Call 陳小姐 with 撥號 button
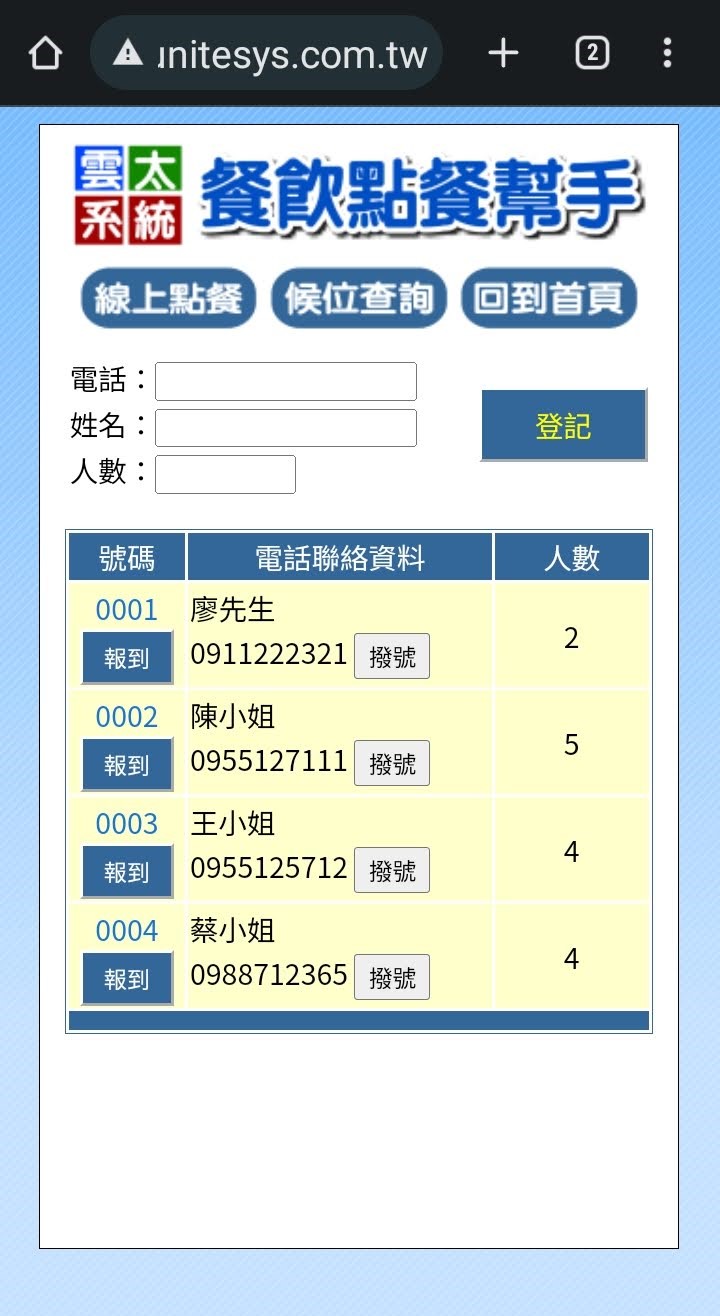 [x=392, y=763]
